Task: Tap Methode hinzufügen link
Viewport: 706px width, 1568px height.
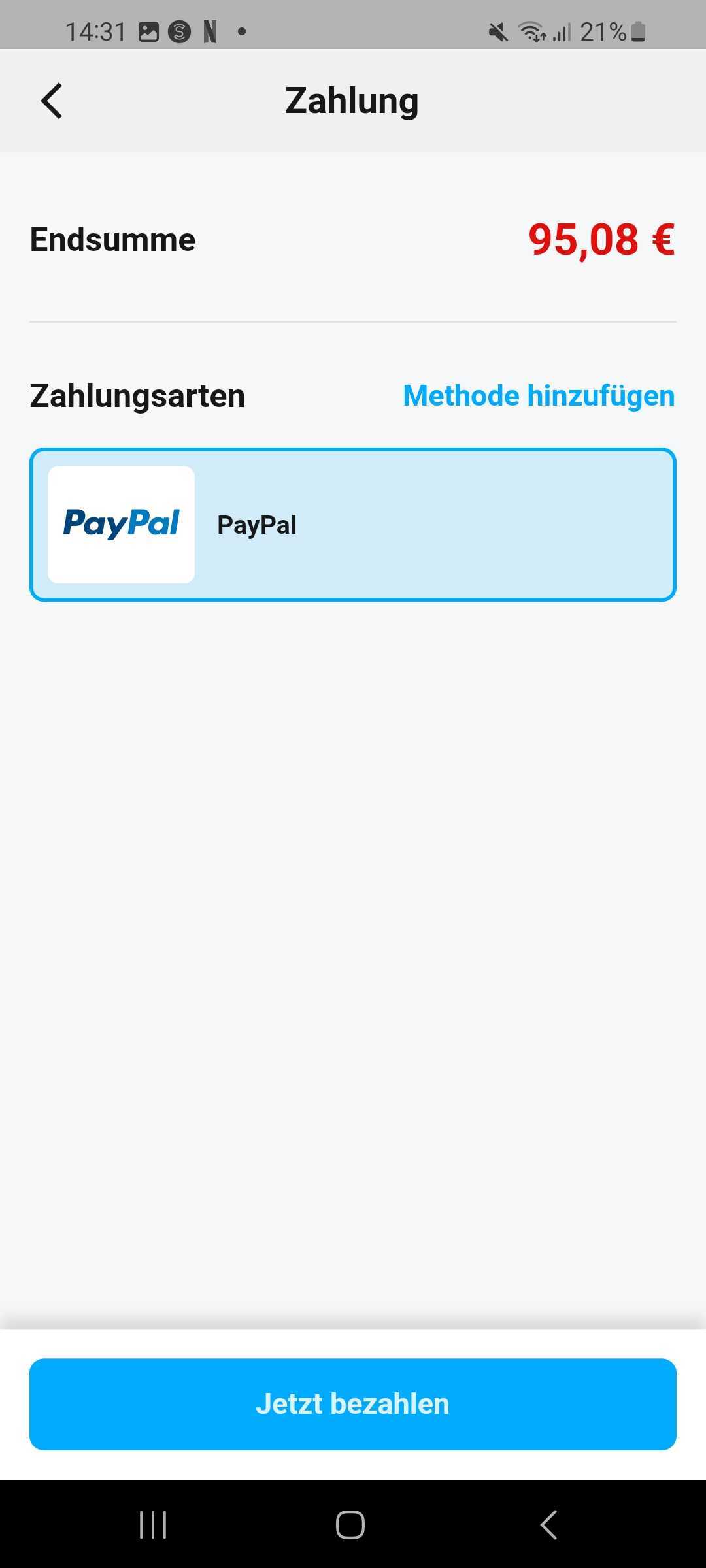Action: tap(539, 396)
